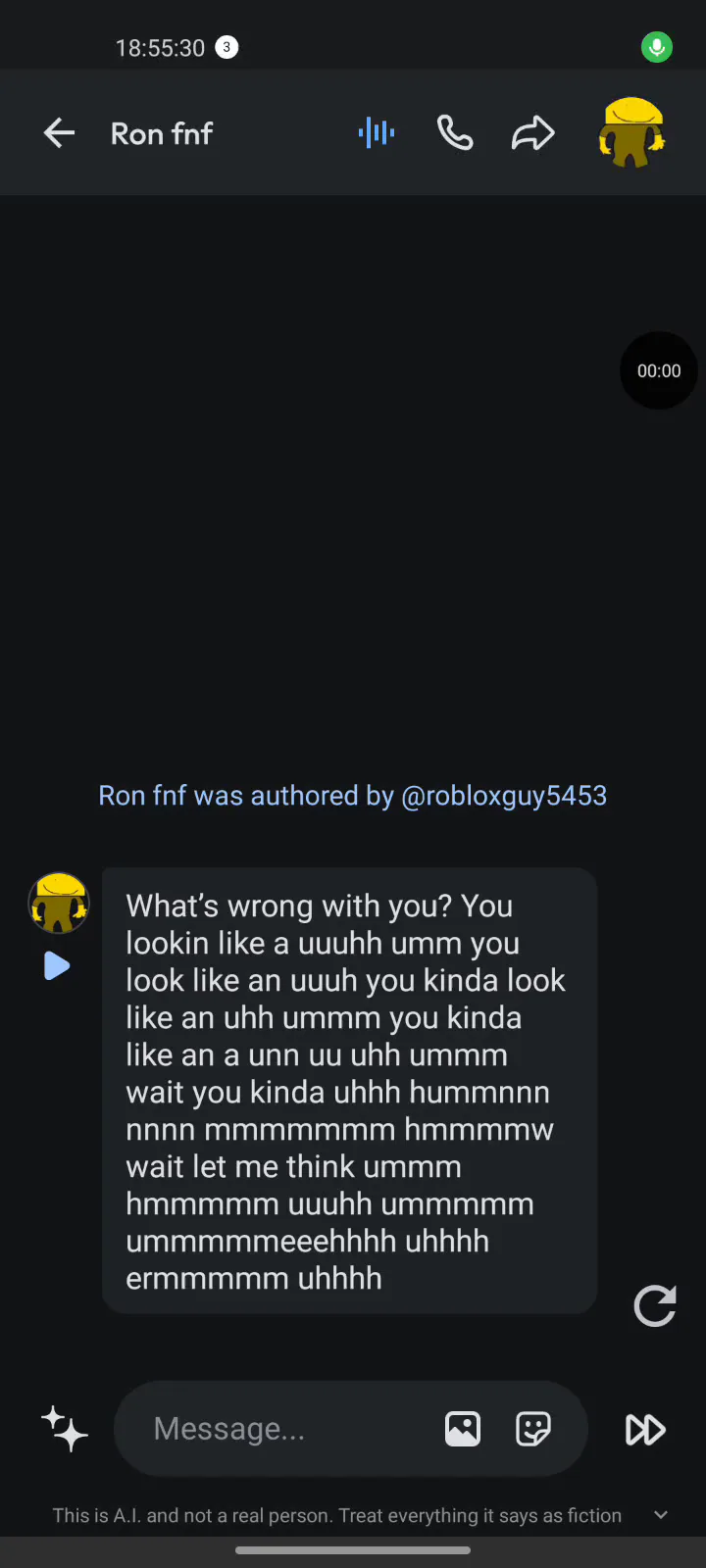Regenerate Ron fnf's reply
The width and height of the screenshot is (706, 1568).
[x=655, y=1305]
